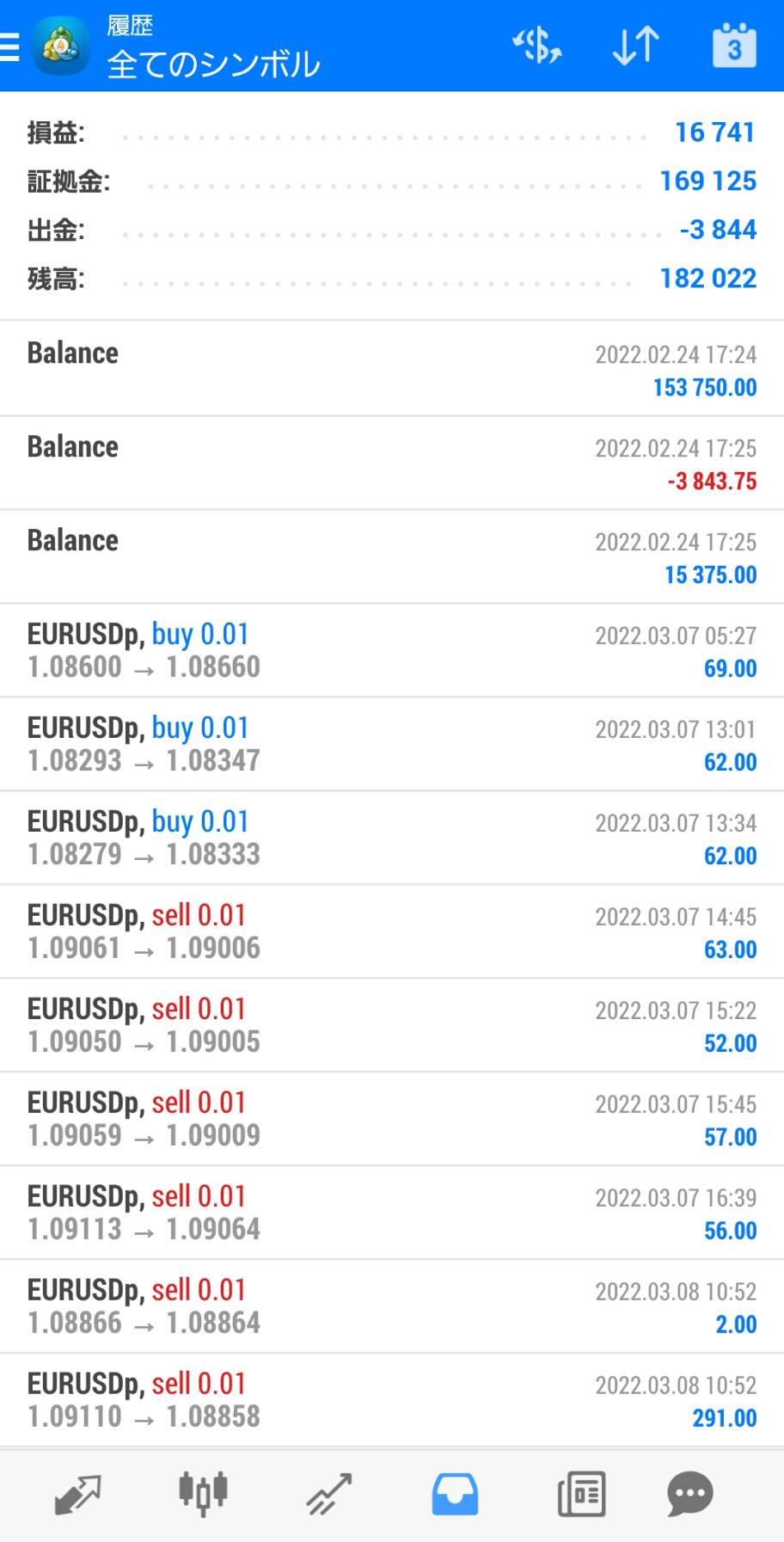This screenshot has height=1542, width=784.
Task: Expand the EURUSDp buy trade closed at 13:01
Action: point(392,744)
